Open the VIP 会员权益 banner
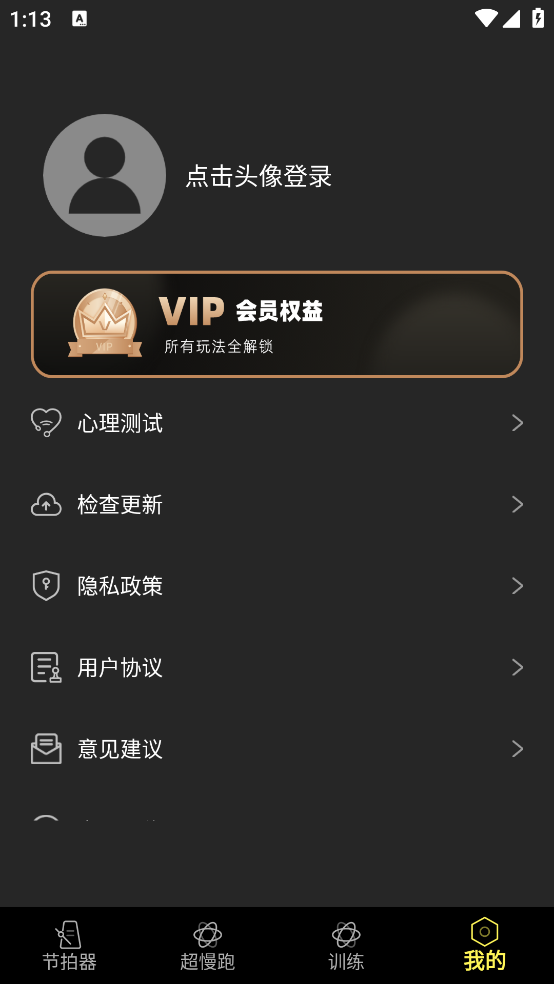Image resolution: width=554 pixels, height=984 pixels. (277, 324)
